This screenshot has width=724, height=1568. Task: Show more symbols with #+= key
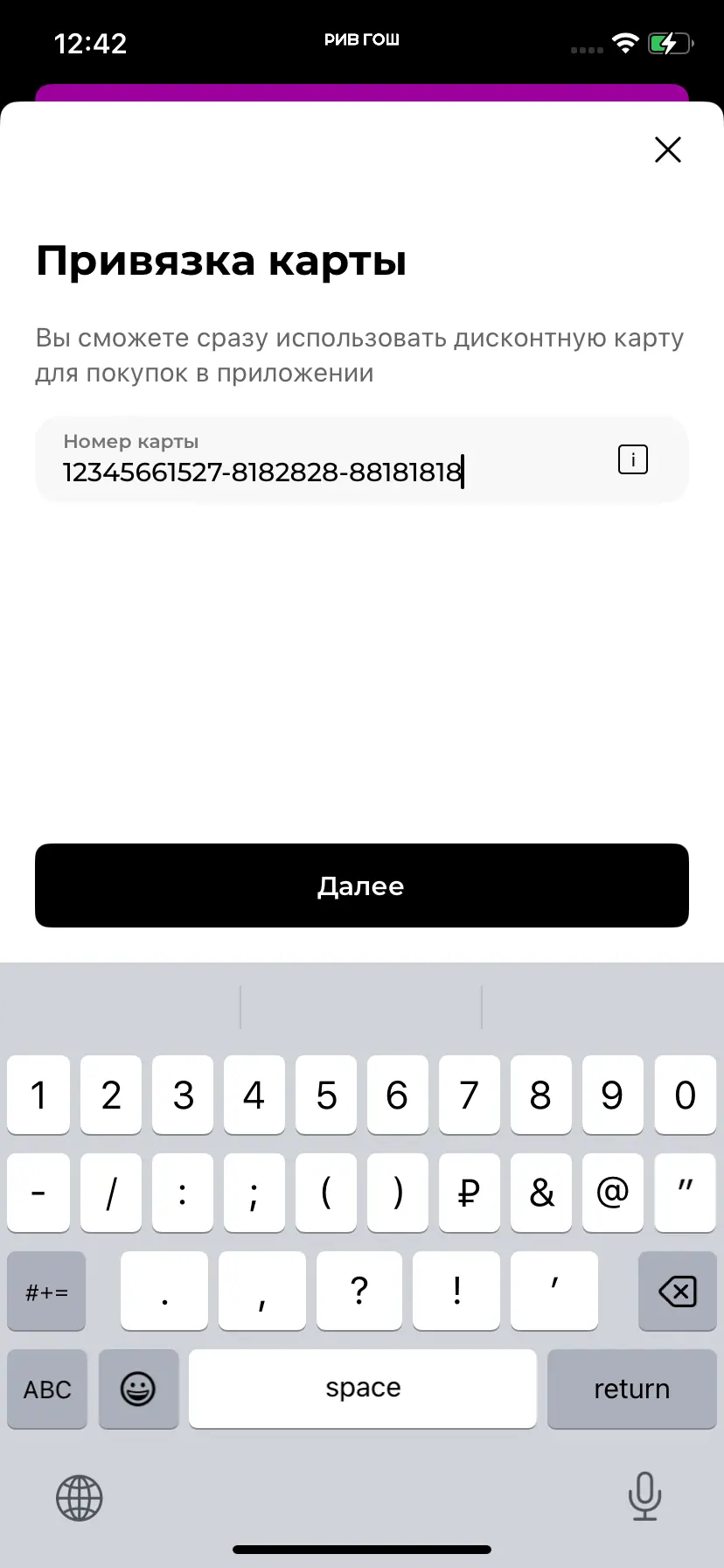coord(47,1291)
